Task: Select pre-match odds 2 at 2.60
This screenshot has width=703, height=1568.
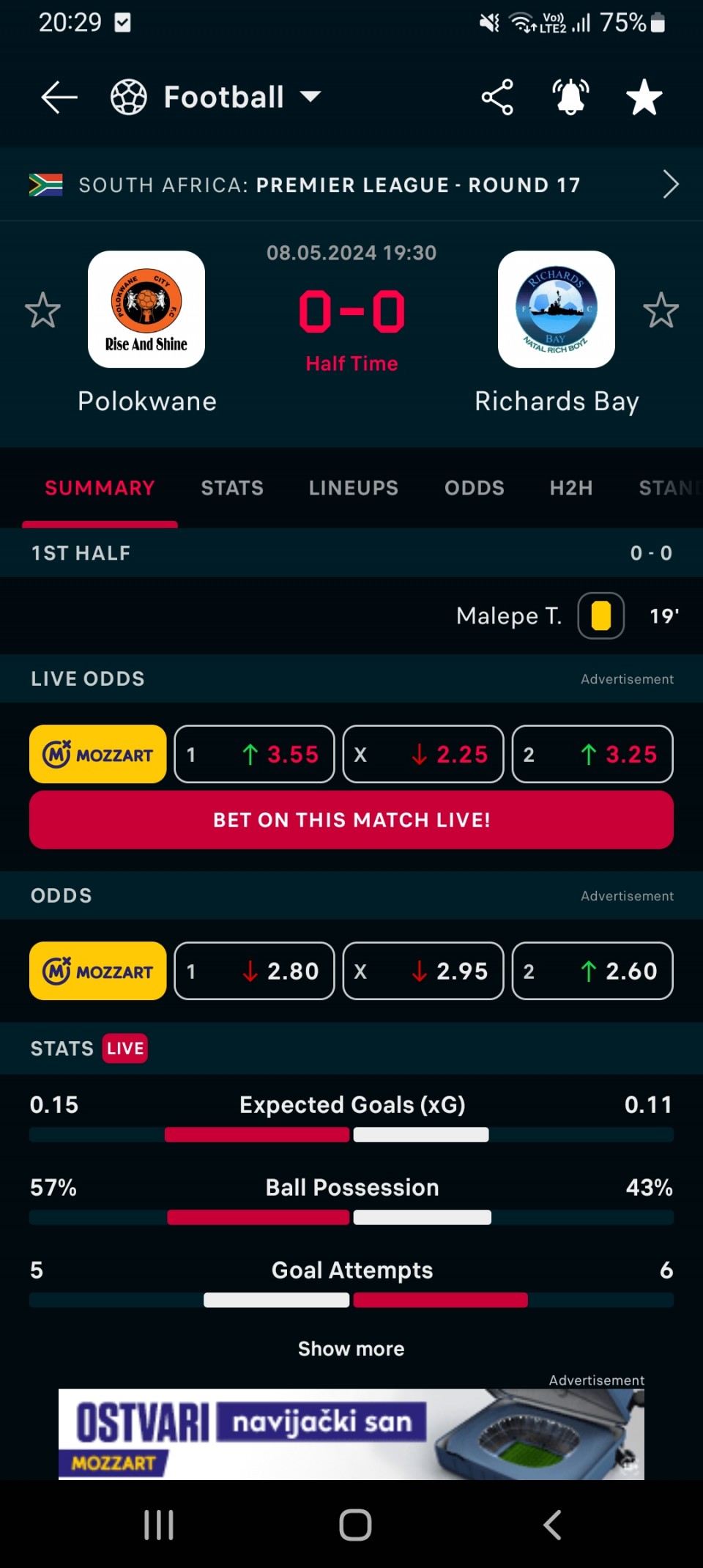Action: pyautogui.click(x=592, y=971)
